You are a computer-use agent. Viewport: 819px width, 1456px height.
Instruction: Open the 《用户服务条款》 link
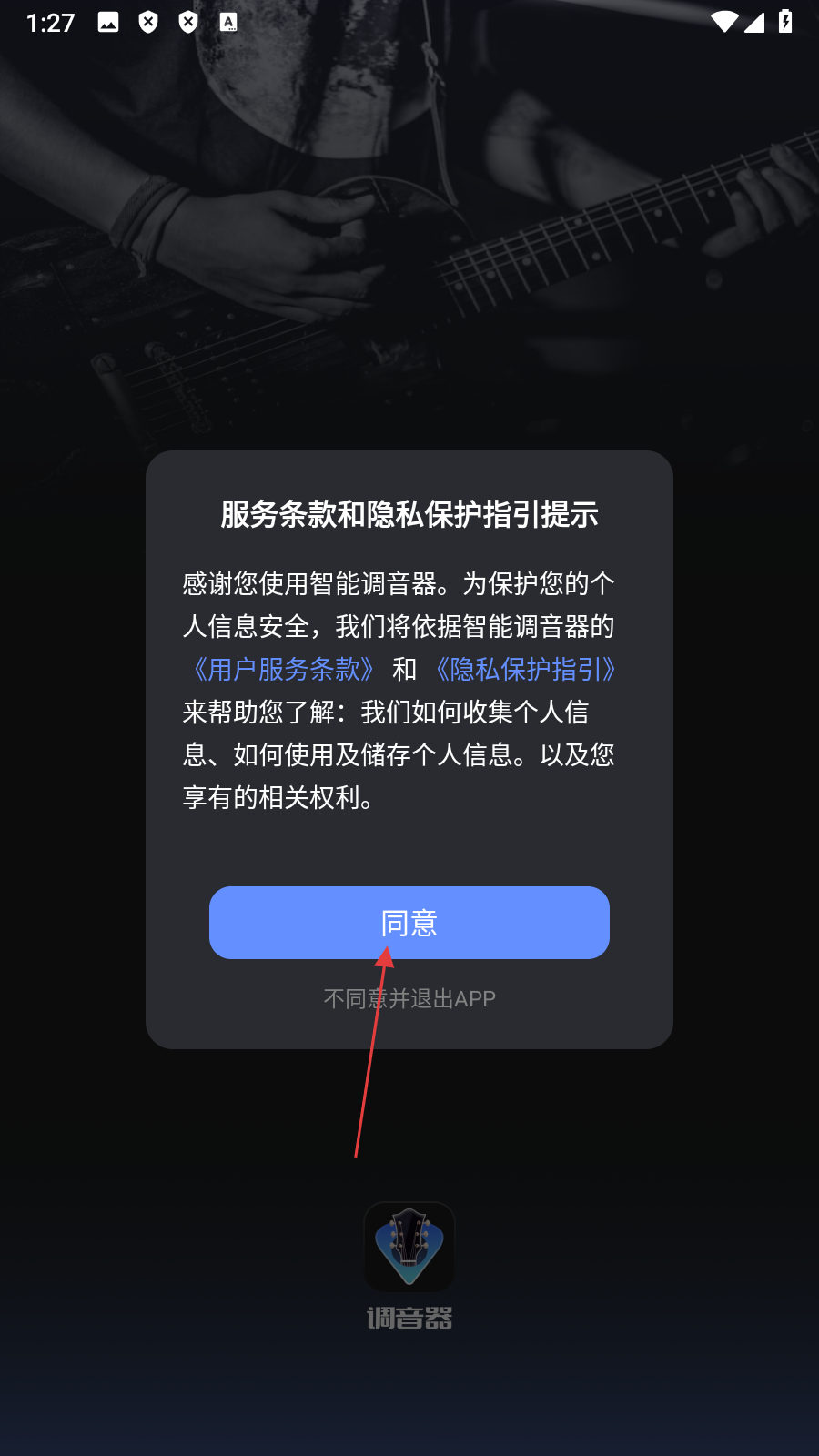tap(283, 669)
